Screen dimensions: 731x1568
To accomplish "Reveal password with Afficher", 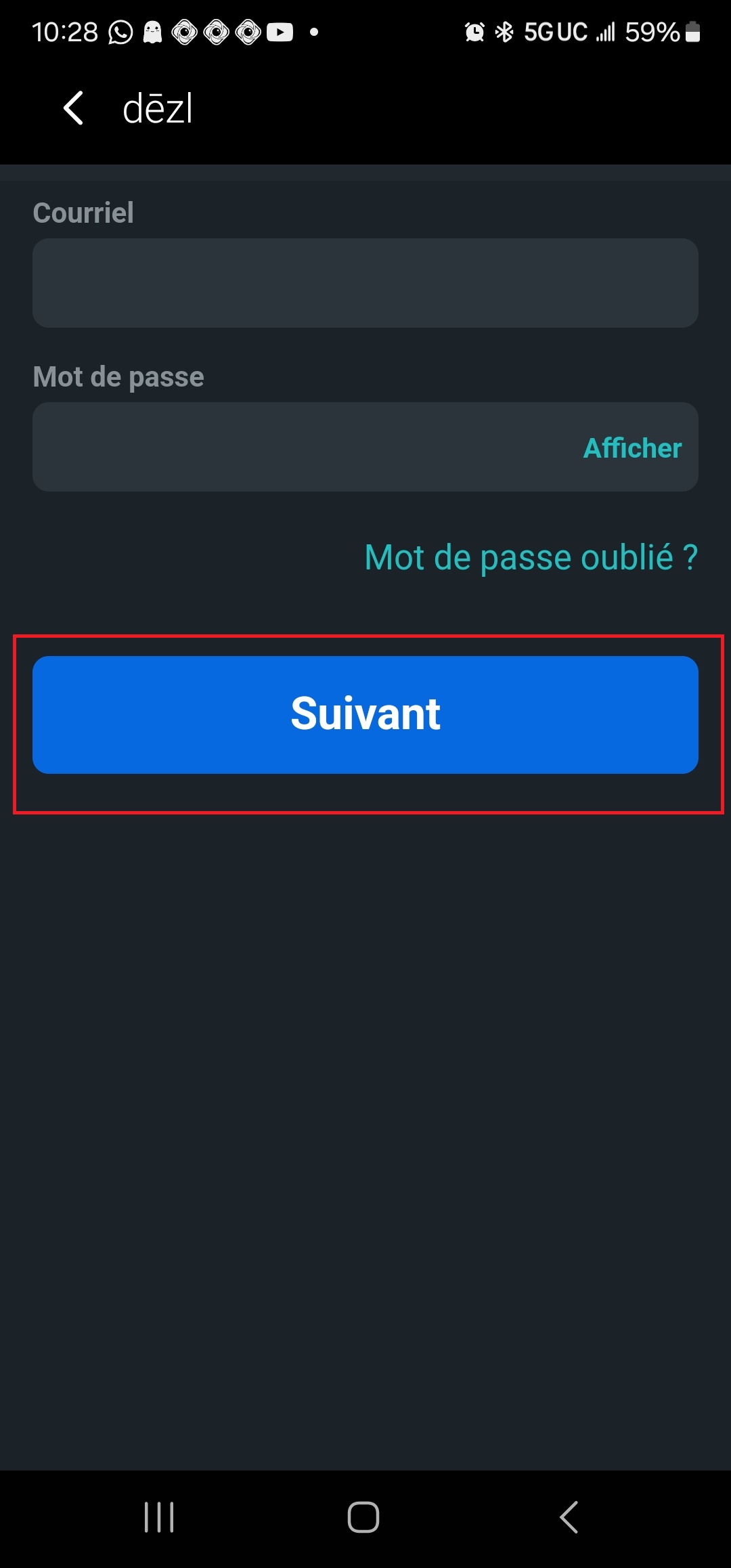I will (632, 448).
